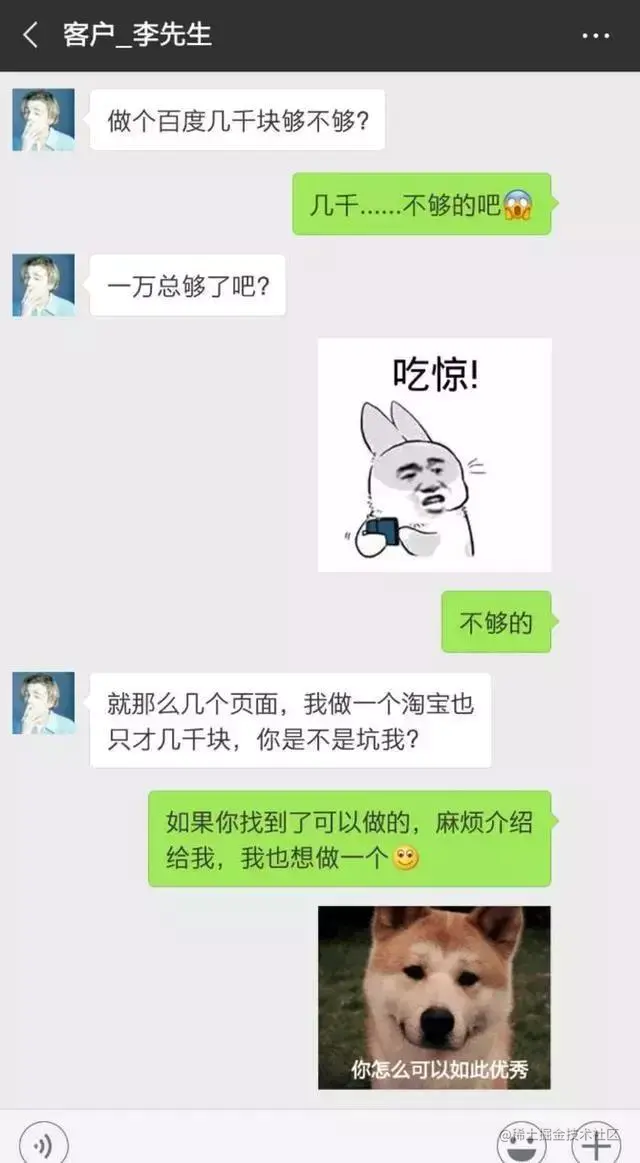This screenshot has width=640, height=1163.
Task: Open avatar beside 做个百度几千块够不够 message
Action: (x=43, y=120)
